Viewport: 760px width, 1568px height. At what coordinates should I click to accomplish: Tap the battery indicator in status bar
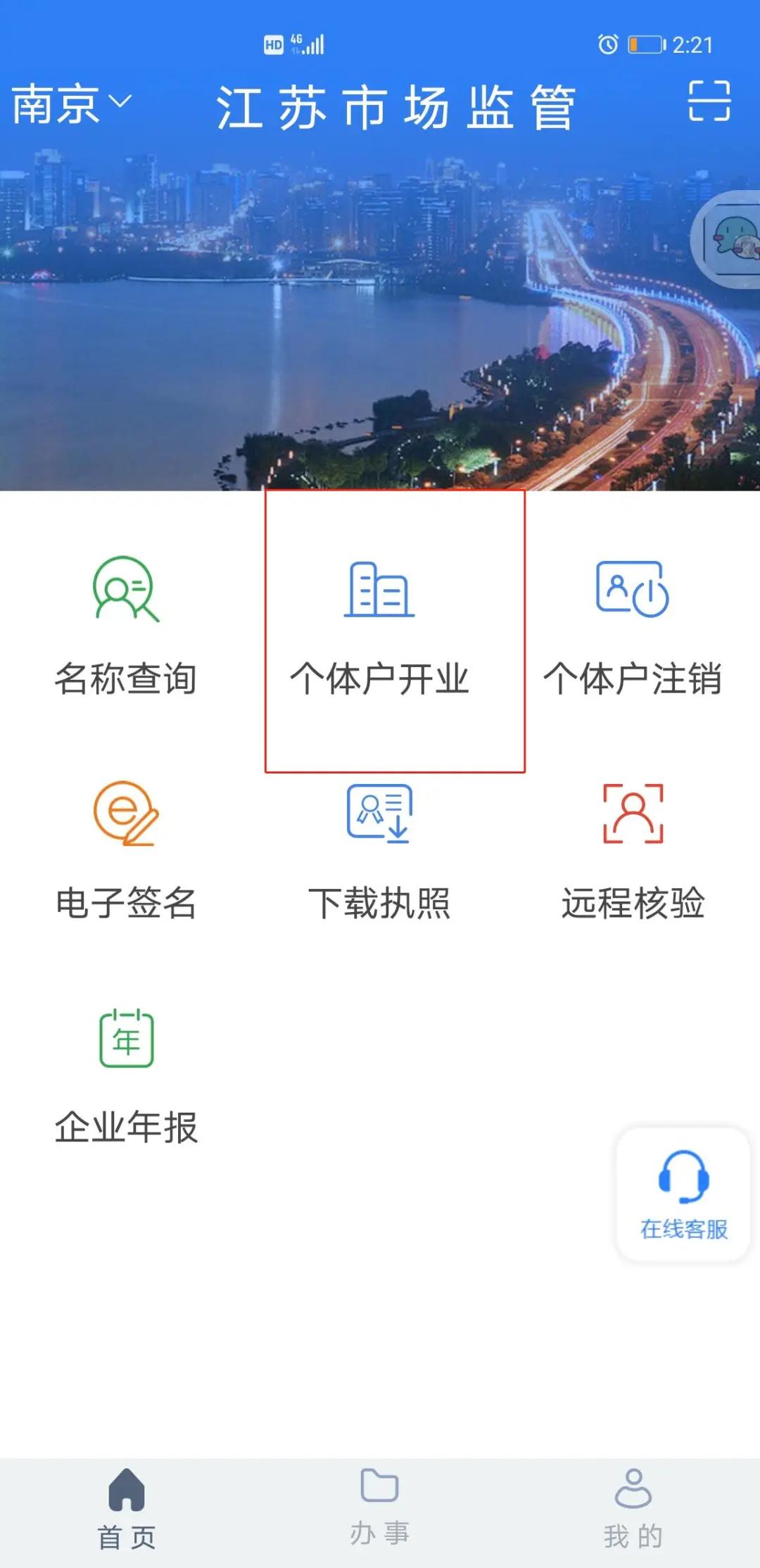645,46
